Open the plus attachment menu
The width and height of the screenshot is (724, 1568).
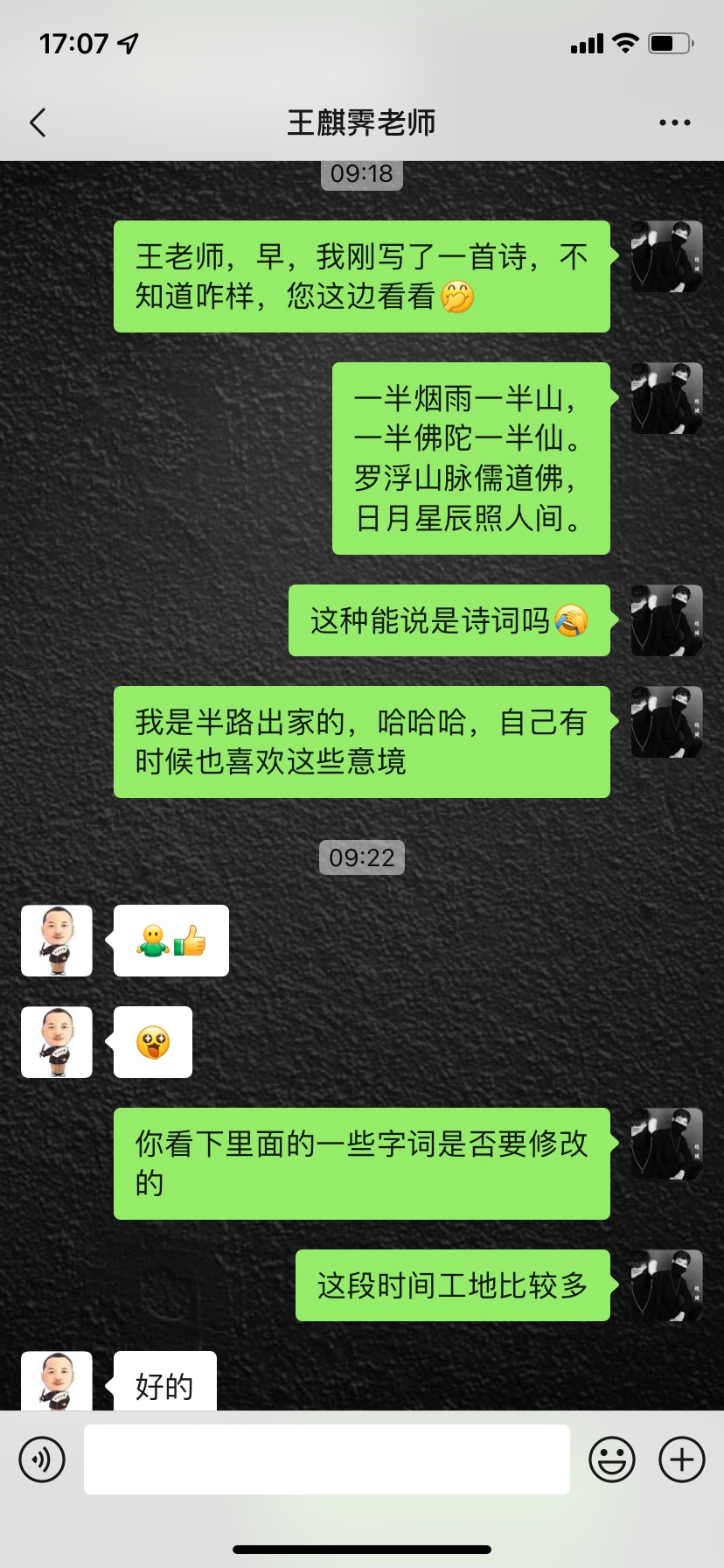(x=682, y=1459)
